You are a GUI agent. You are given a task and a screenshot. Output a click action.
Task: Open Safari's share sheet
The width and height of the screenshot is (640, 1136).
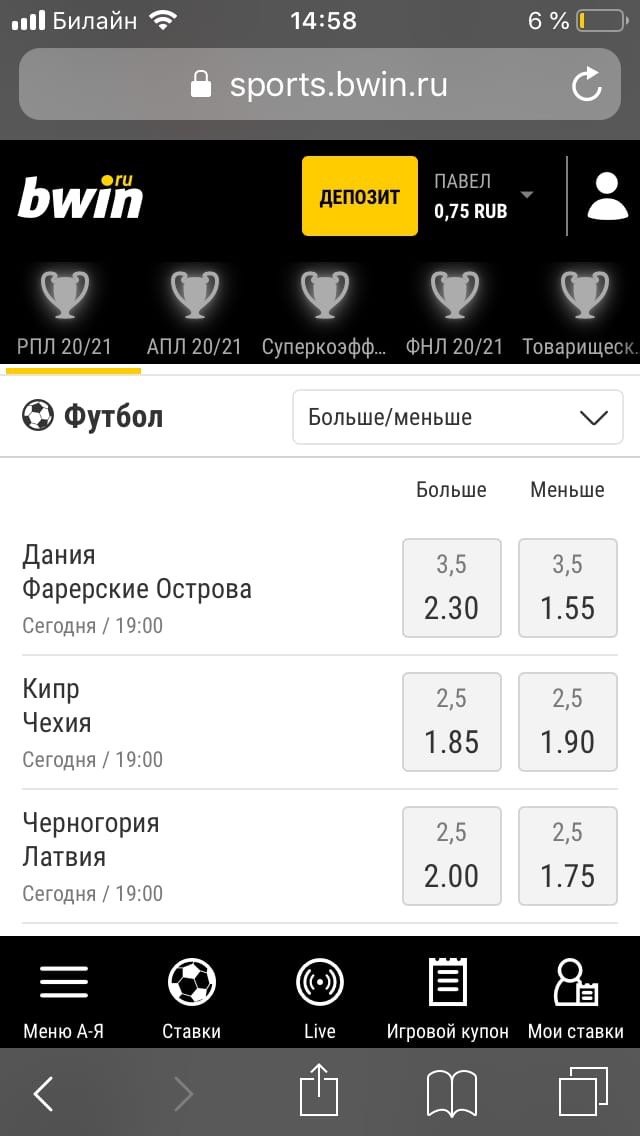[319, 1093]
